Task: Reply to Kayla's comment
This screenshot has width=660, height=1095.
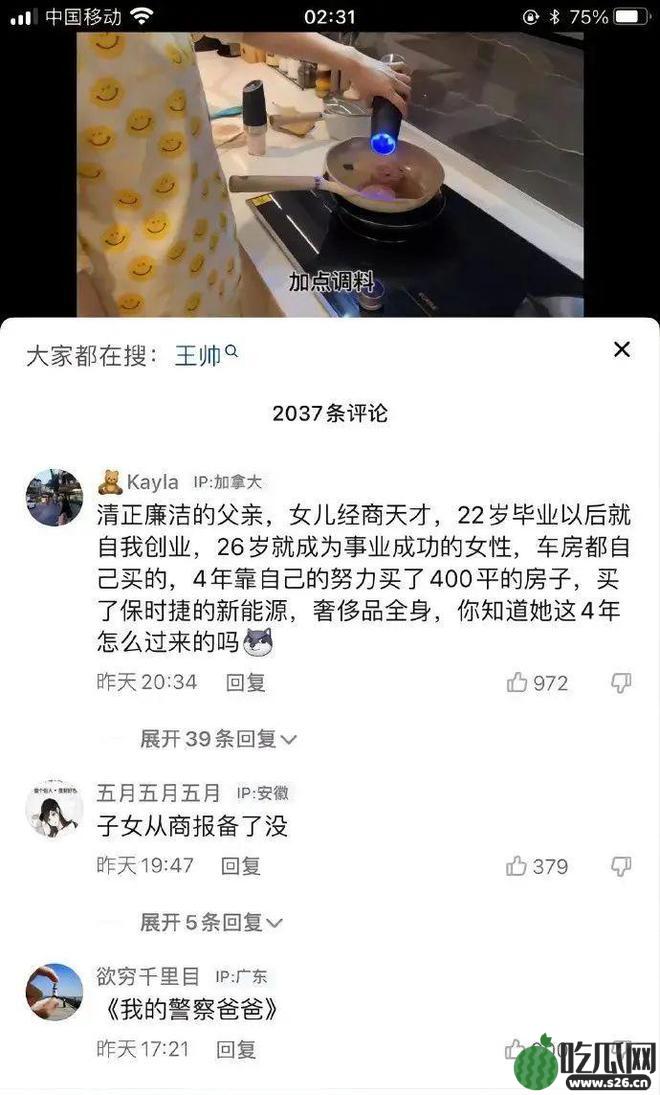Action: (x=245, y=682)
